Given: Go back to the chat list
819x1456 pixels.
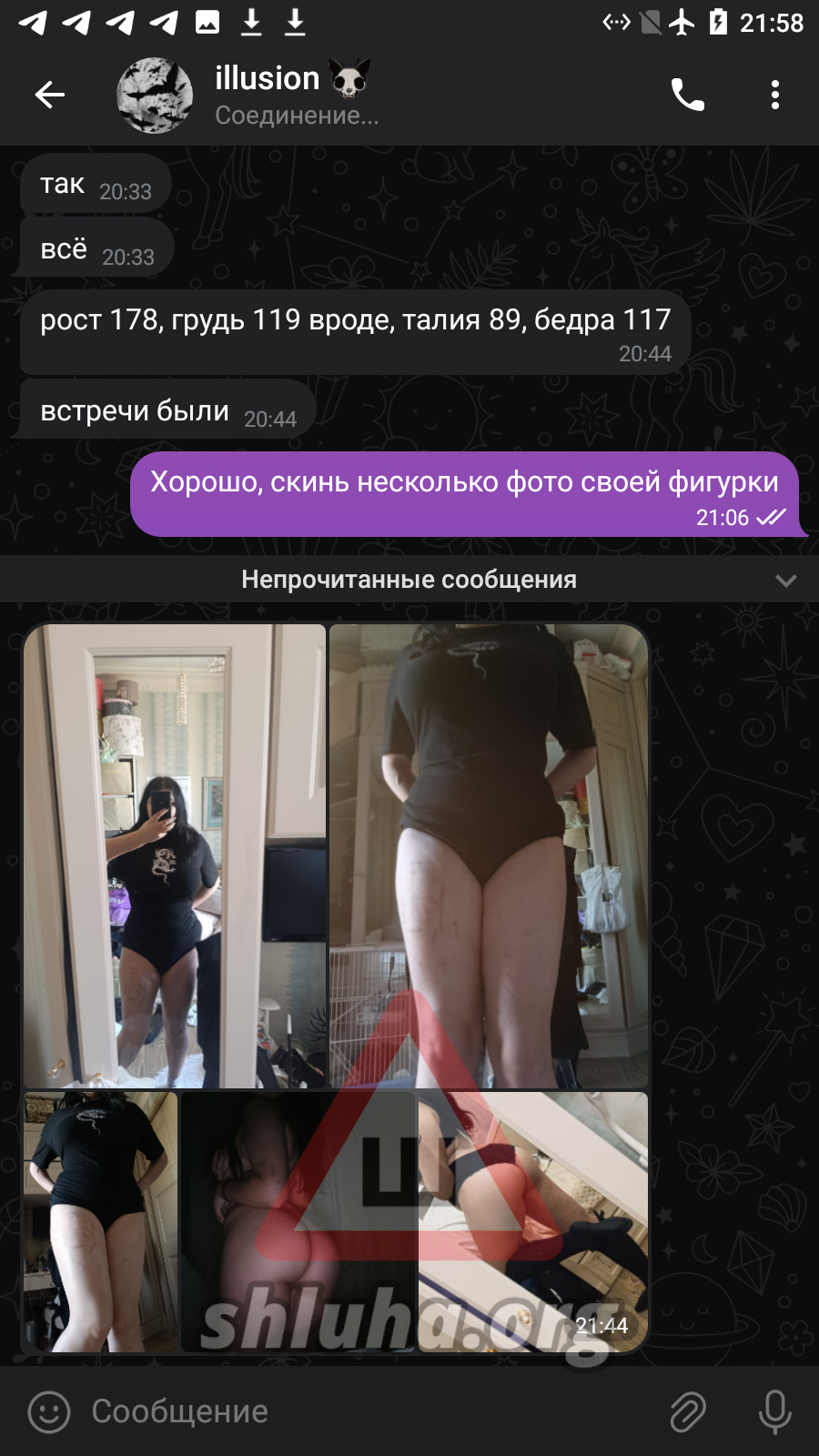Looking at the screenshot, I should [50, 95].
